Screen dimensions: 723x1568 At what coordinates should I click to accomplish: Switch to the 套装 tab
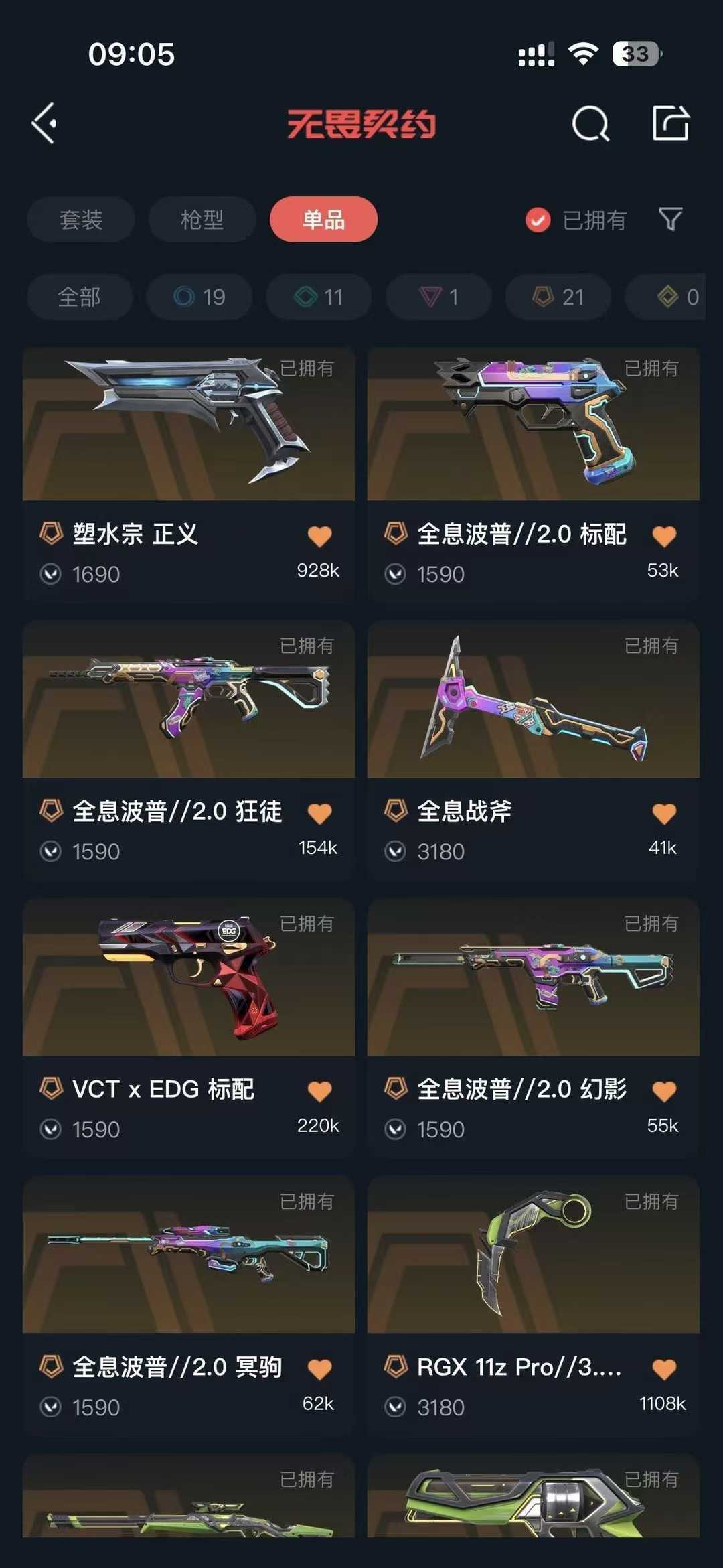81,220
